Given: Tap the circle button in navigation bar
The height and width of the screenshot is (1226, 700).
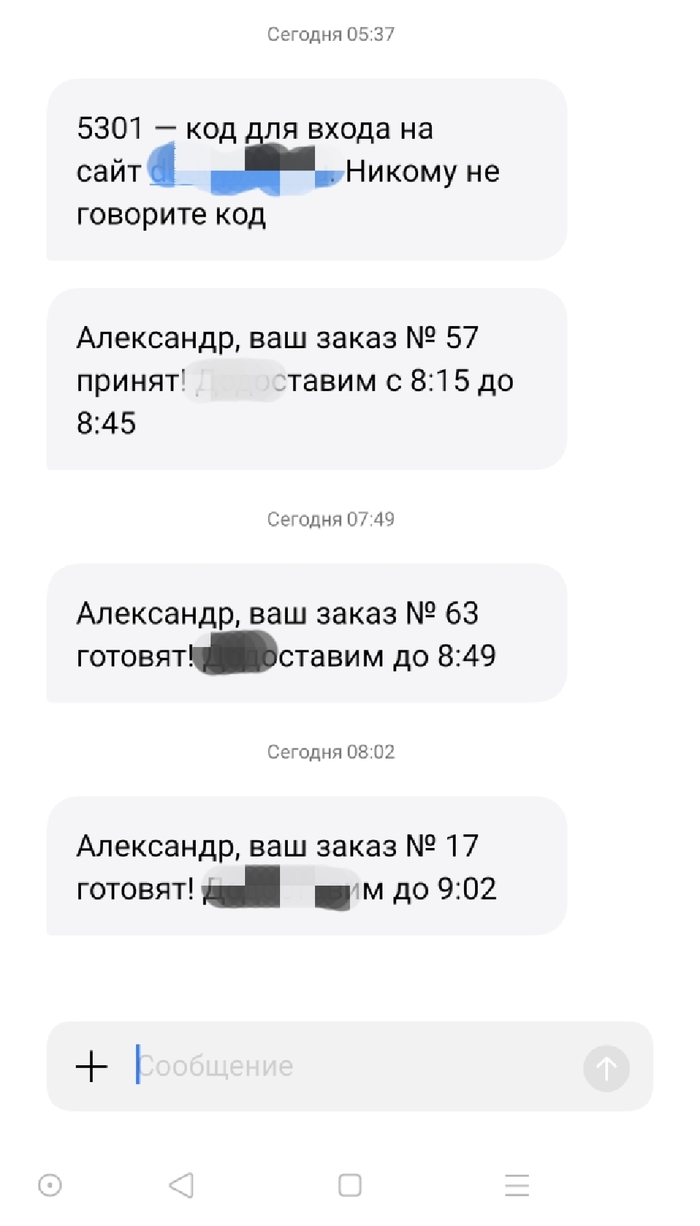Looking at the screenshot, I should (50, 1186).
